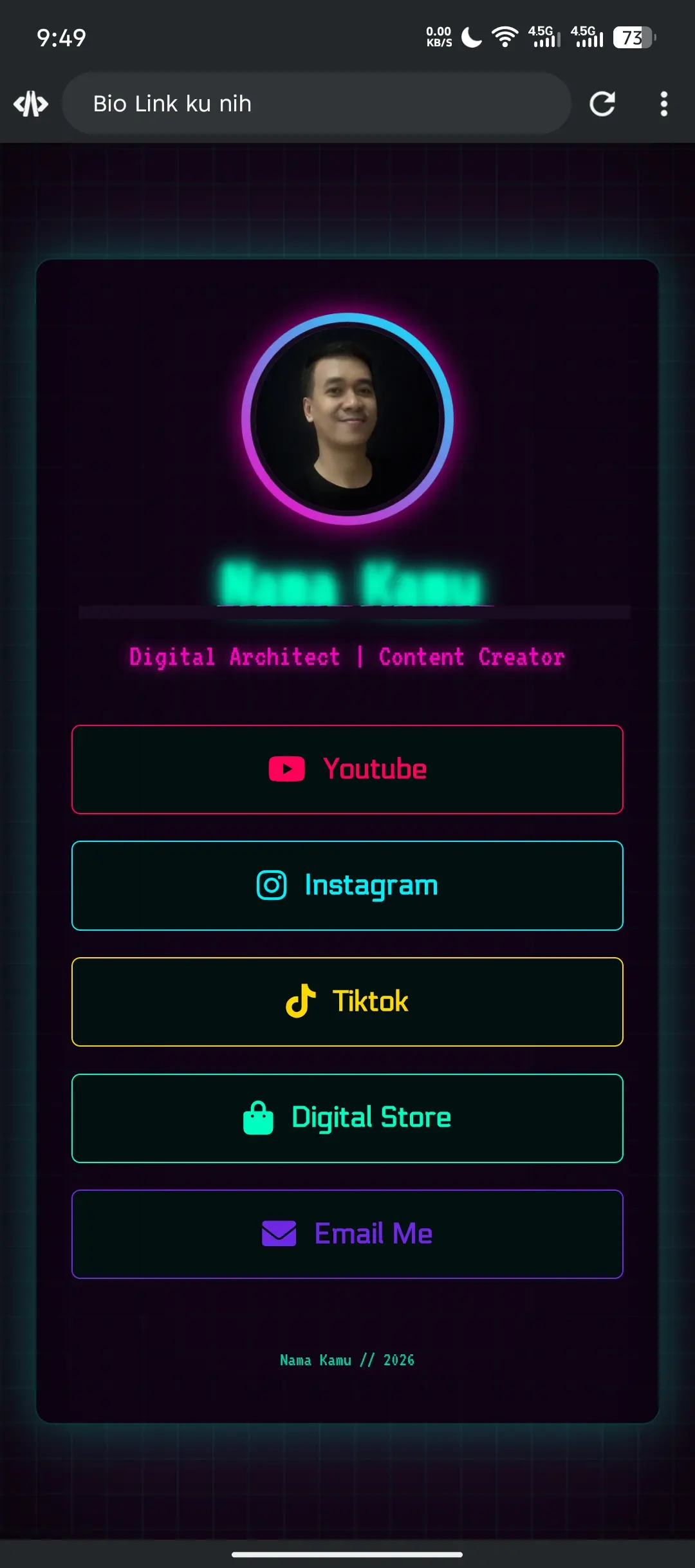
Task: Open the code editor icon
Action: click(31, 104)
